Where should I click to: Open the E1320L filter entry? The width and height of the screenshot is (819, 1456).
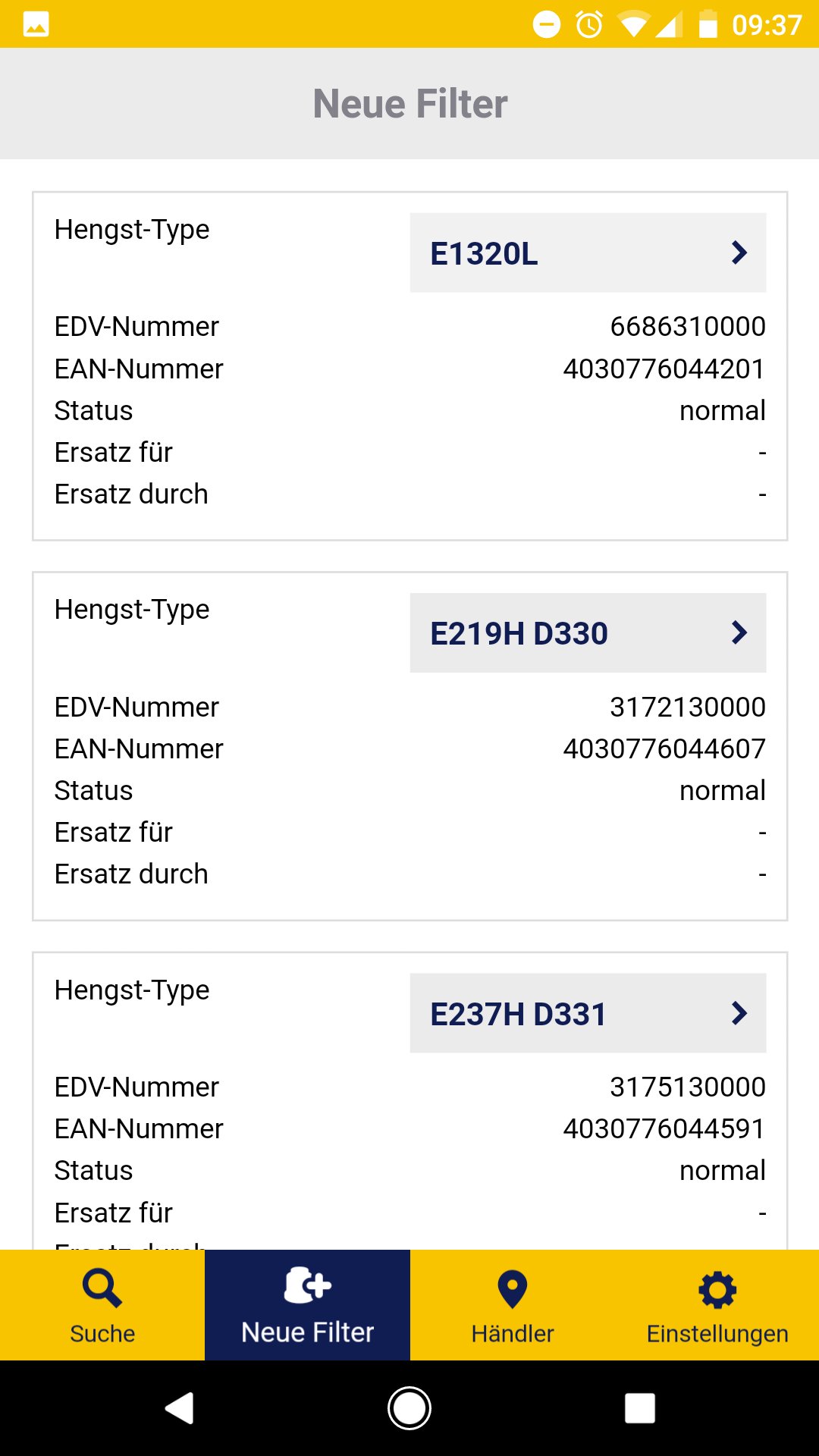click(588, 253)
